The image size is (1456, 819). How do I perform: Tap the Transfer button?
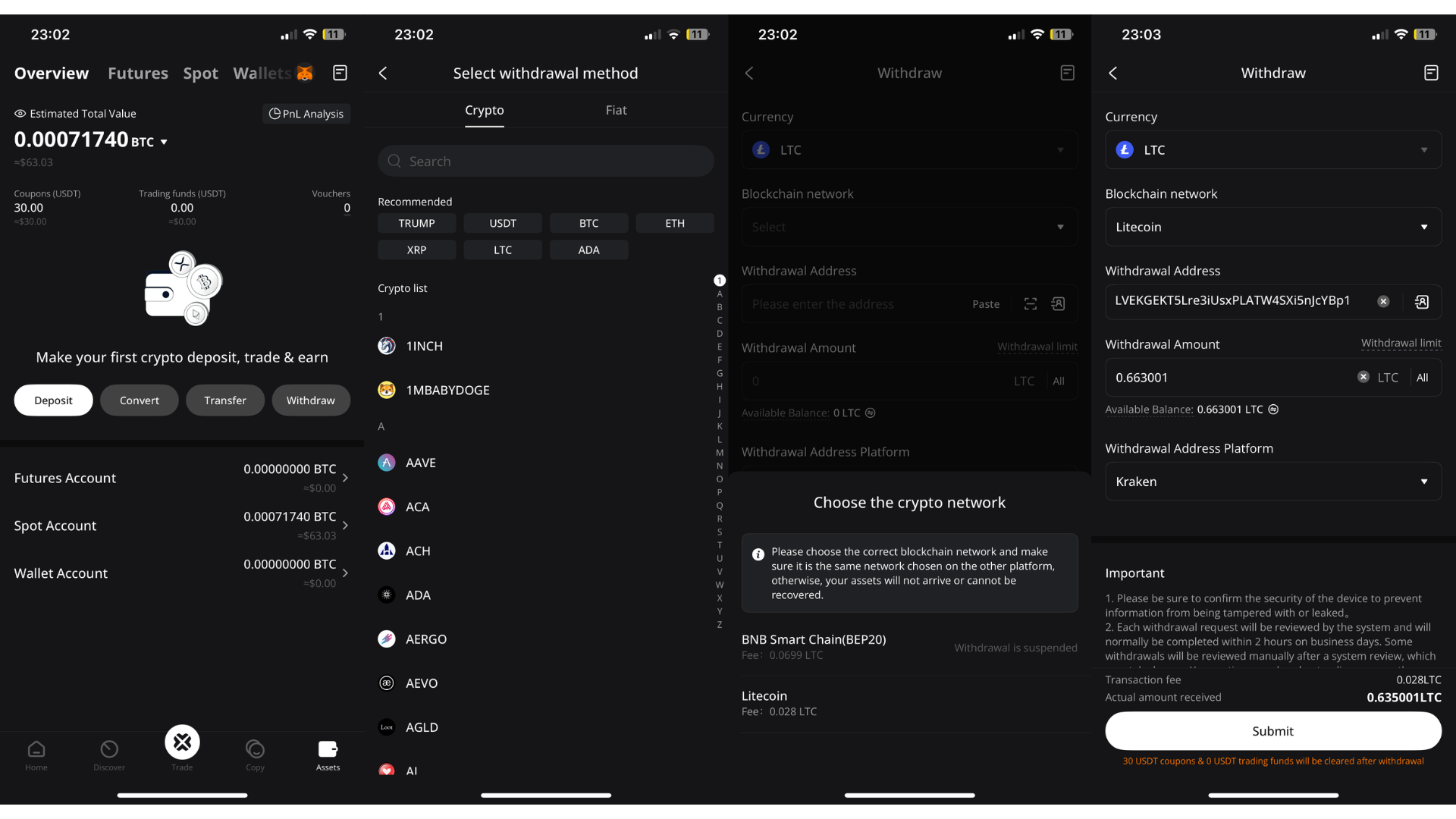pos(224,400)
